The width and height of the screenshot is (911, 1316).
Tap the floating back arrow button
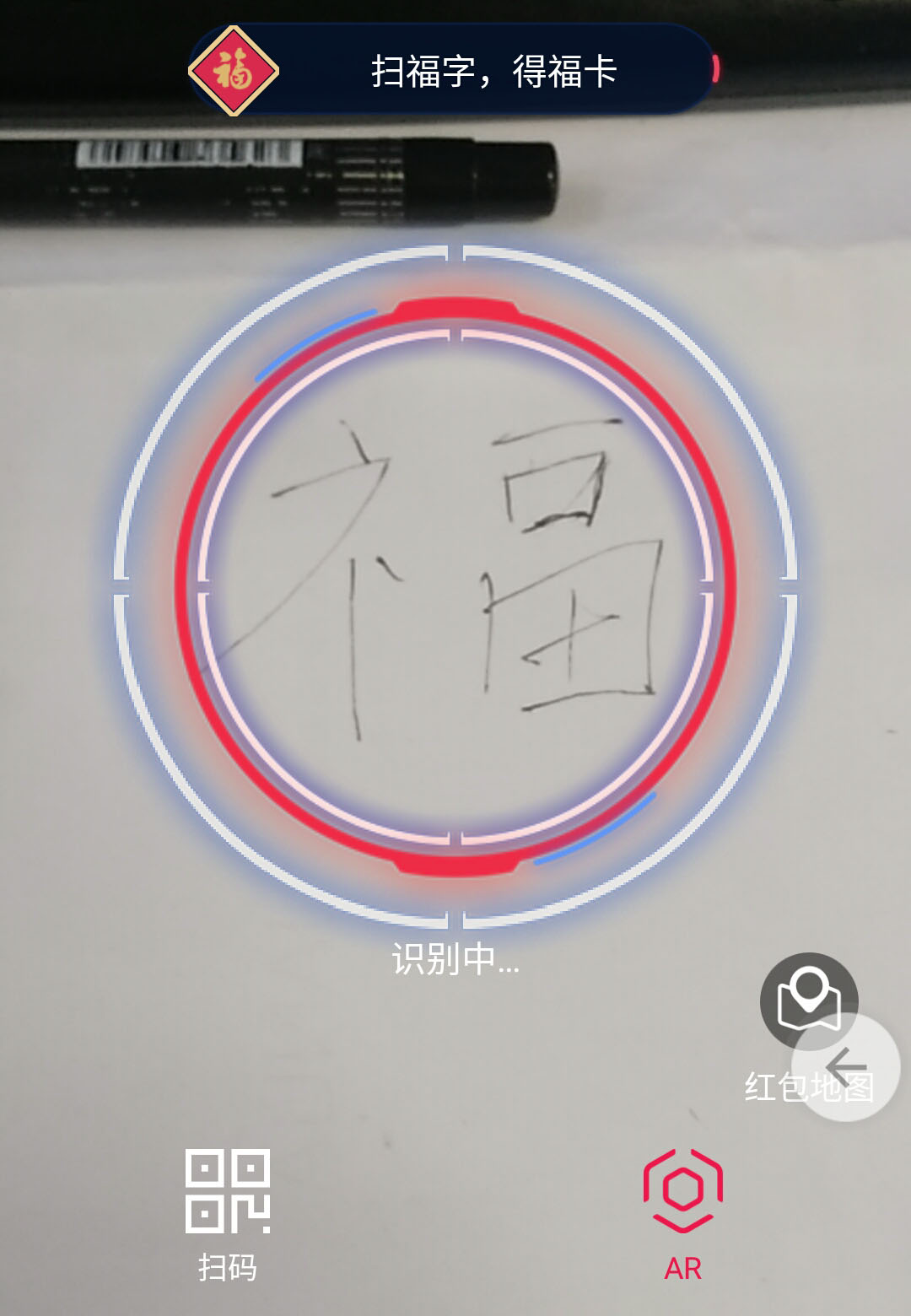847,1067
